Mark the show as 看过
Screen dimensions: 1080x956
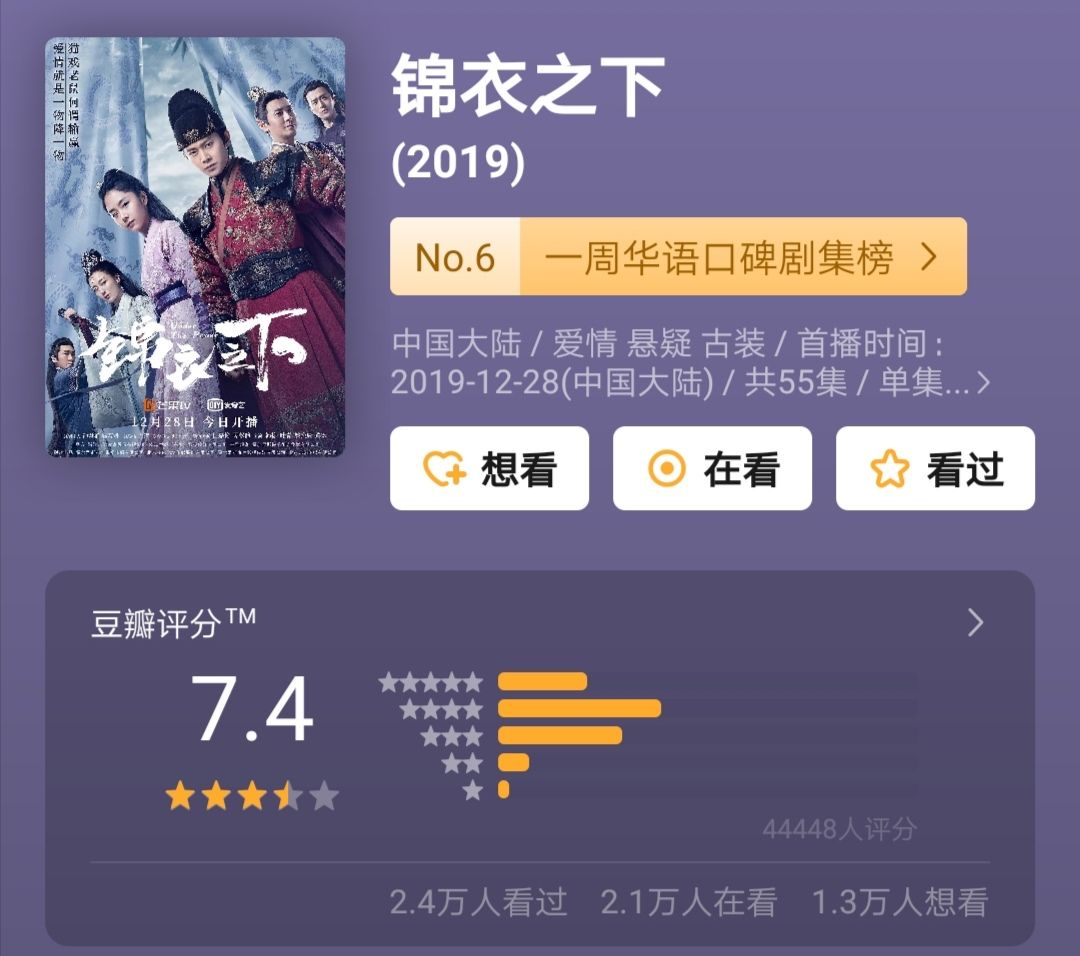point(935,469)
